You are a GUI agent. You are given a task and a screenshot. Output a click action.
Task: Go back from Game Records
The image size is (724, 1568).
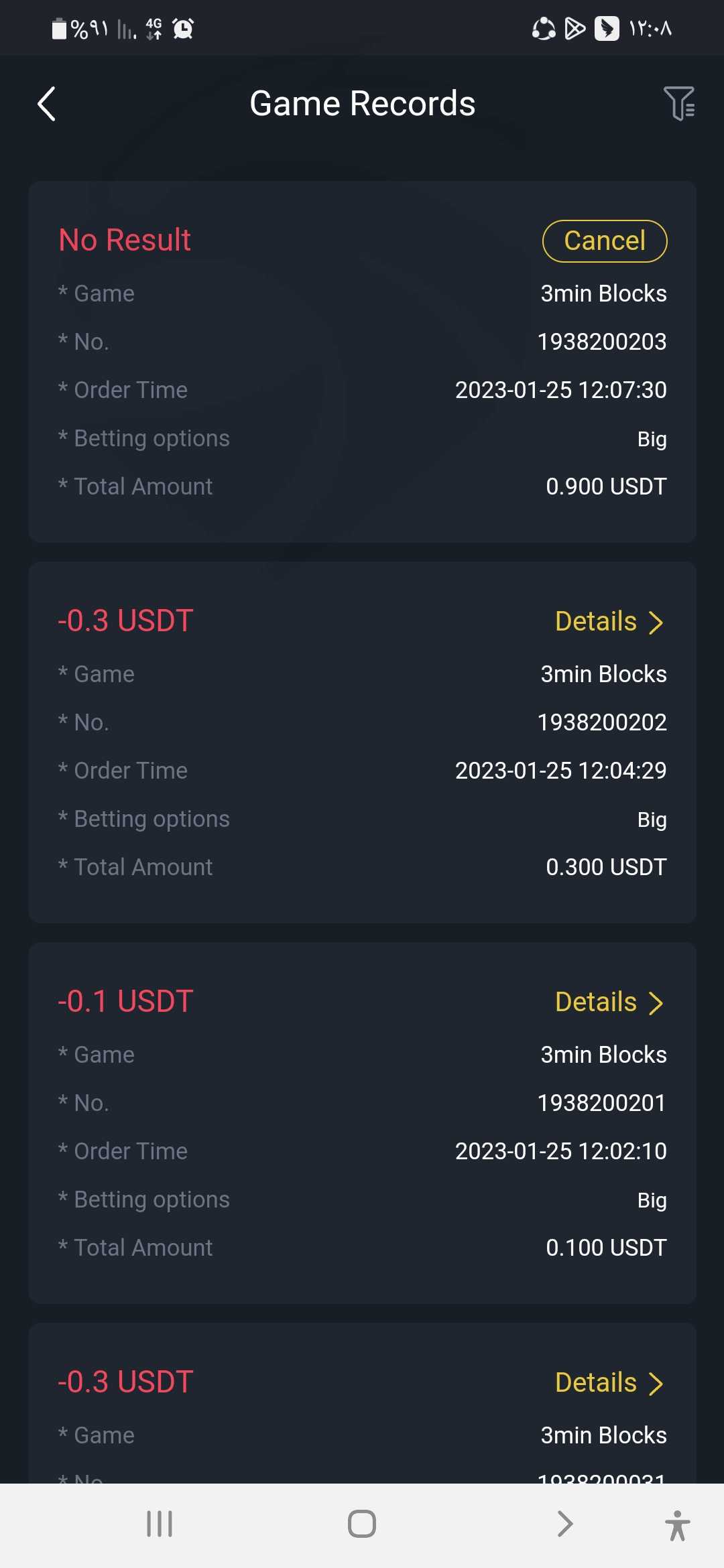(46, 104)
